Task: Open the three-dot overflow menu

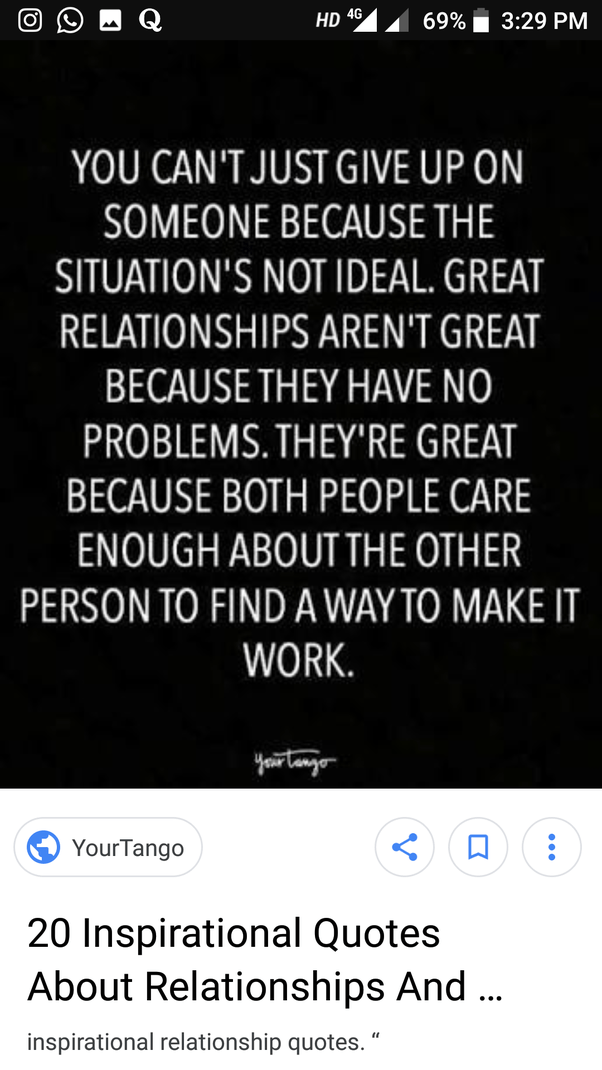Action: [x=551, y=847]
